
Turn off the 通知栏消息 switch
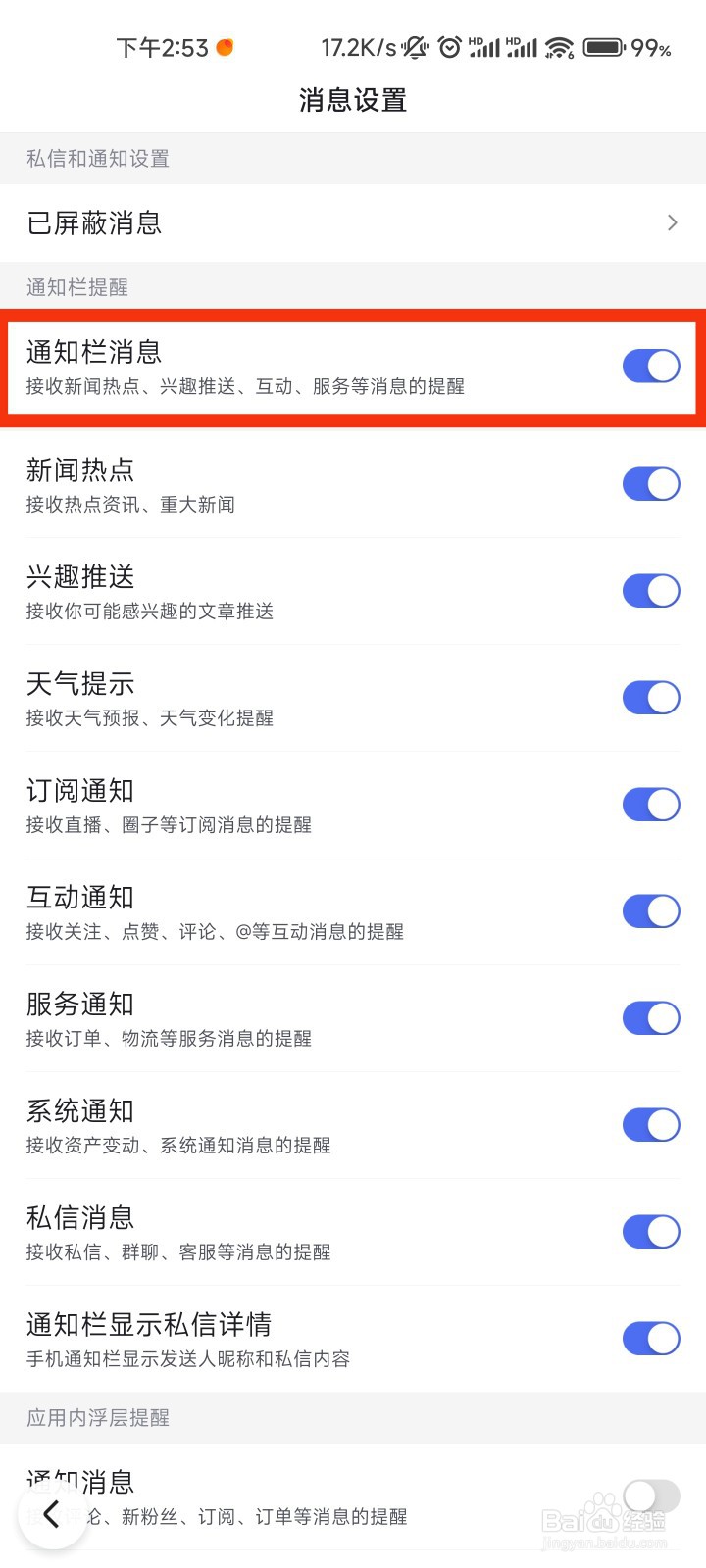click(651, 367)
